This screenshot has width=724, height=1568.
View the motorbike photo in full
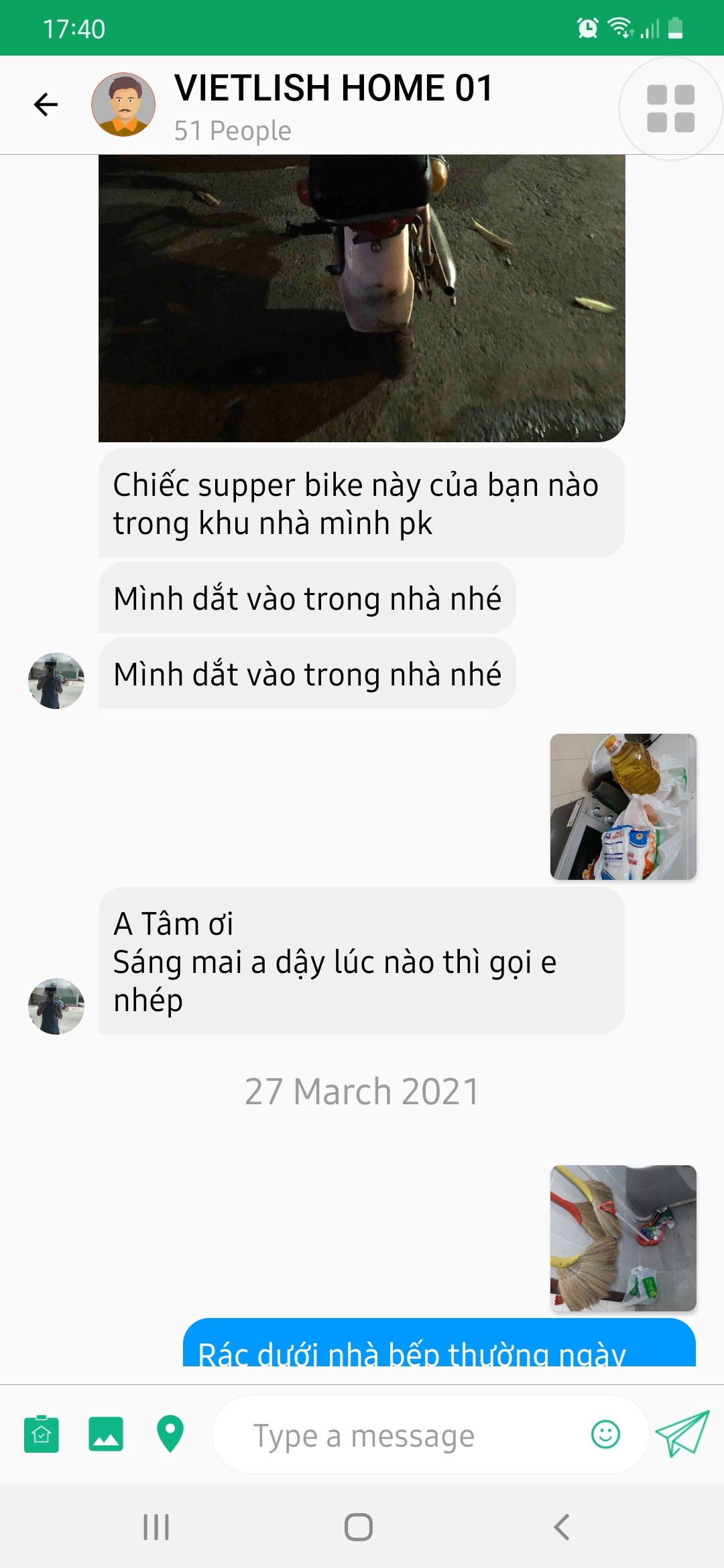[361, 298]
